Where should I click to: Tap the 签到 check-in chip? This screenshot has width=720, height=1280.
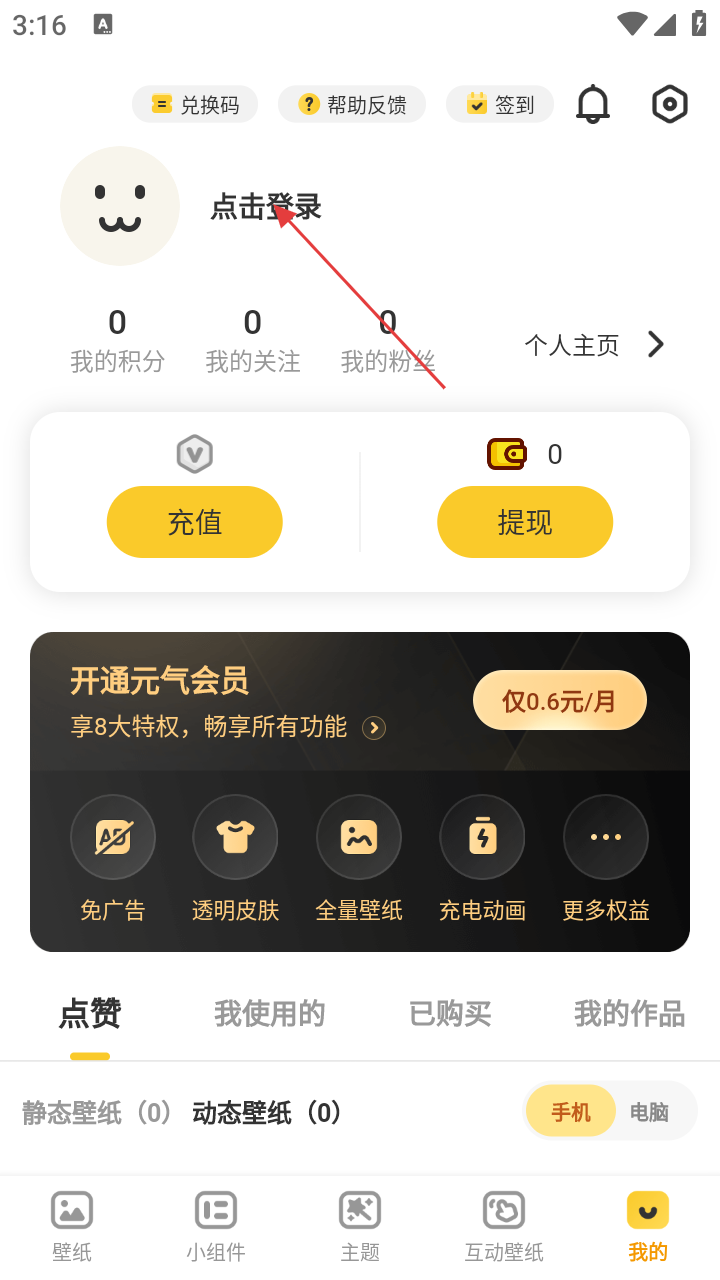pos(500,104)
